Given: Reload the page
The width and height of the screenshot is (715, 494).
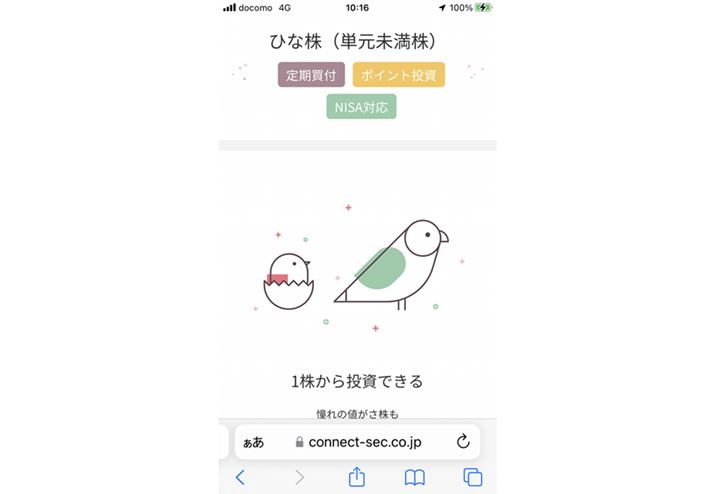Looking at the screenshot, I should point(462,442).
